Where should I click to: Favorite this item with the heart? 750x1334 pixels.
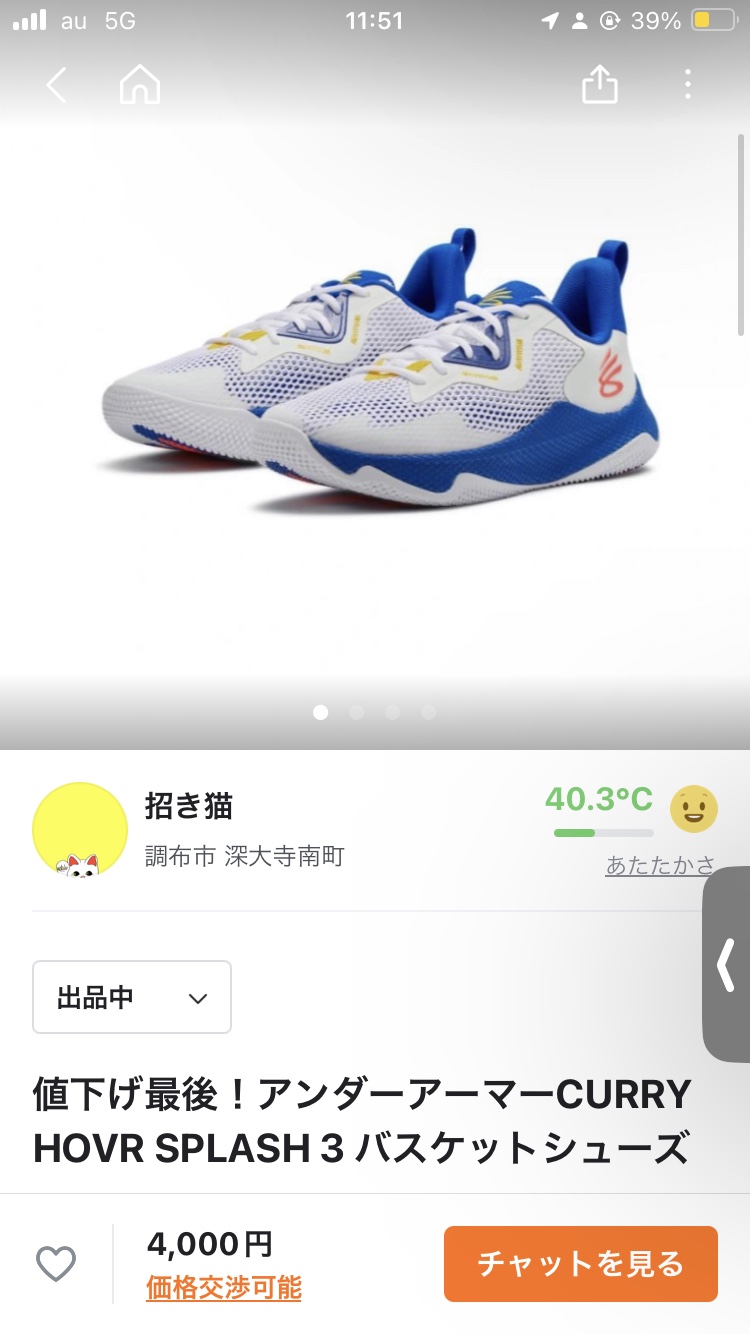pyautogui.click(x=56, y=1264)
